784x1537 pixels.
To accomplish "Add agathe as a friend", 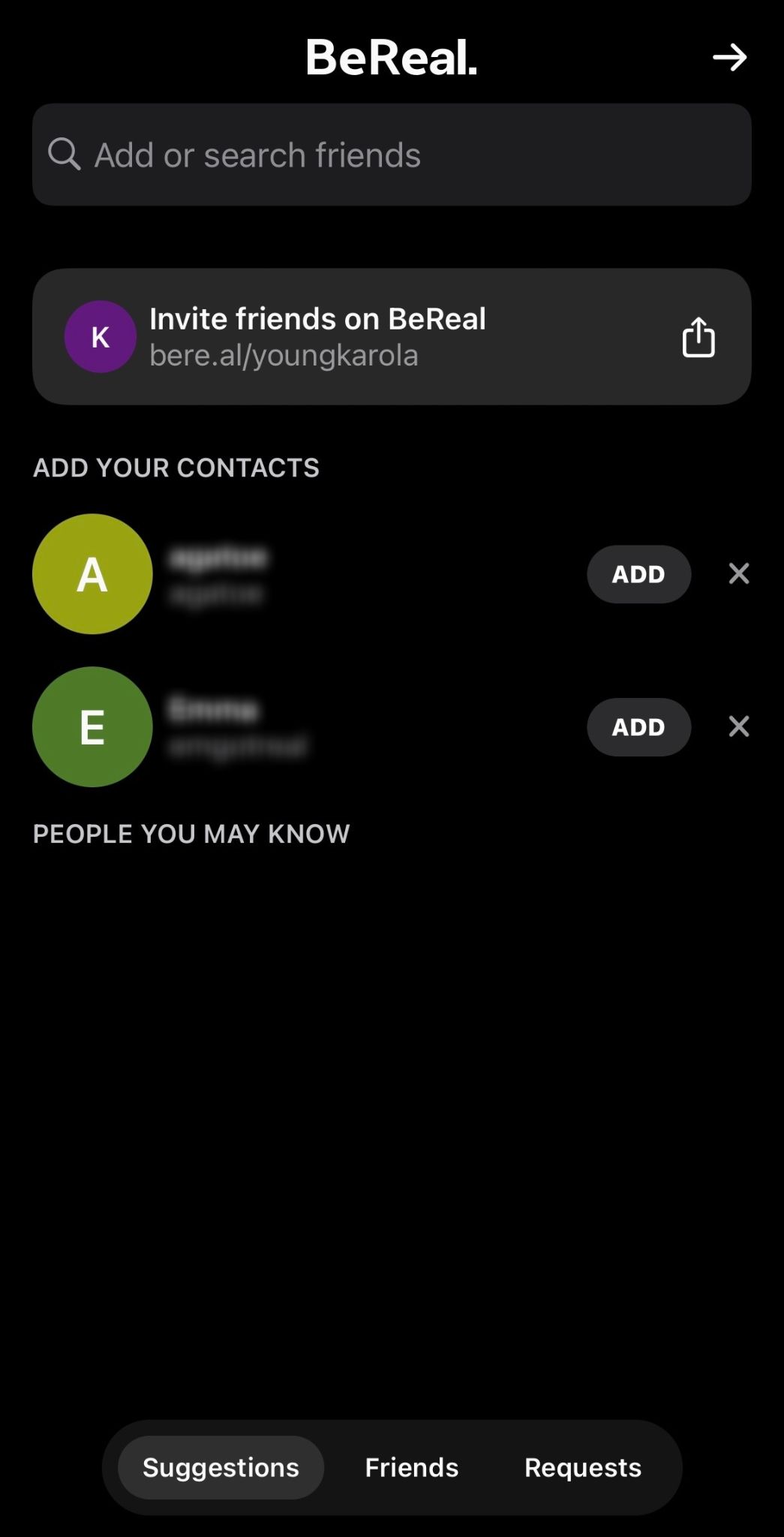I will coord(638,574).
